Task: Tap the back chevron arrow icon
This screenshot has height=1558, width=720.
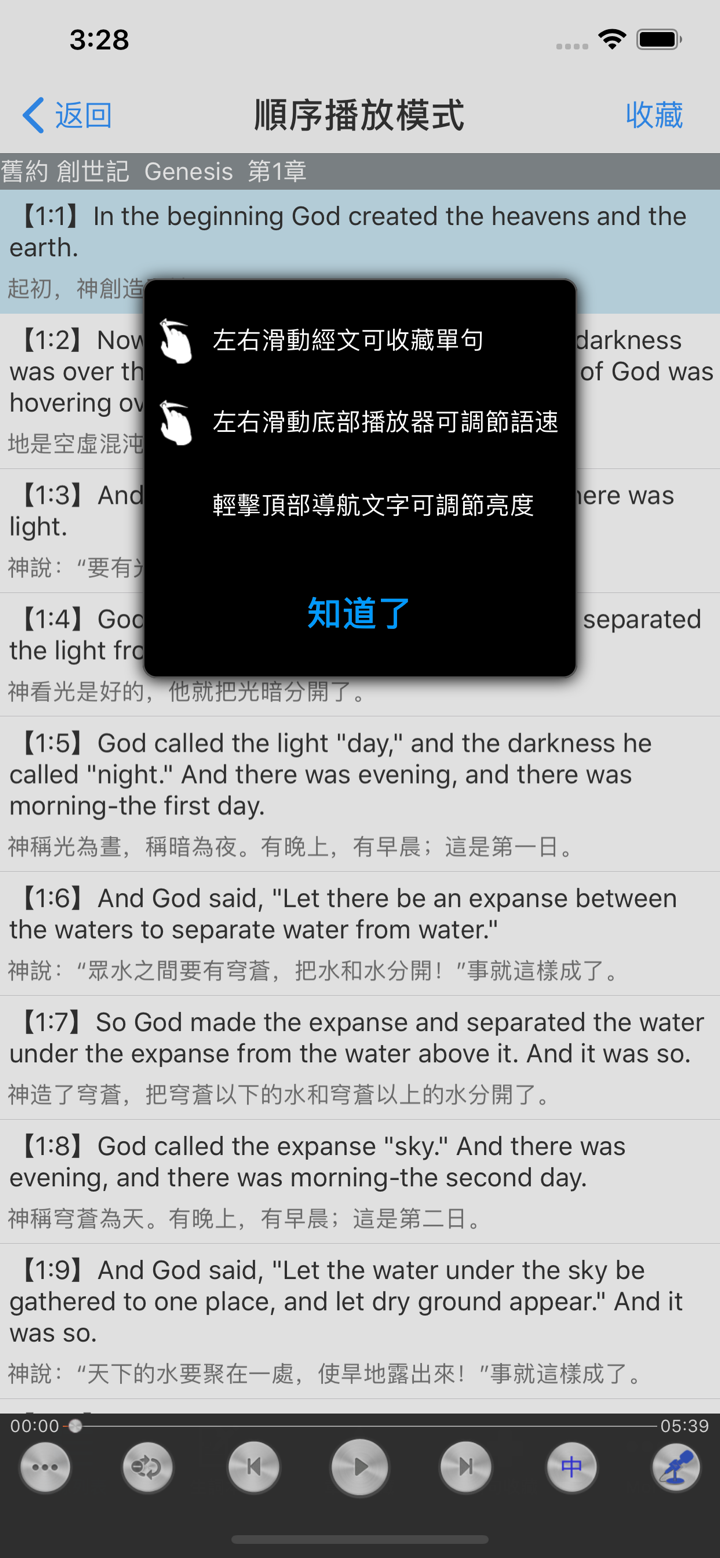Action: point(29,115)
